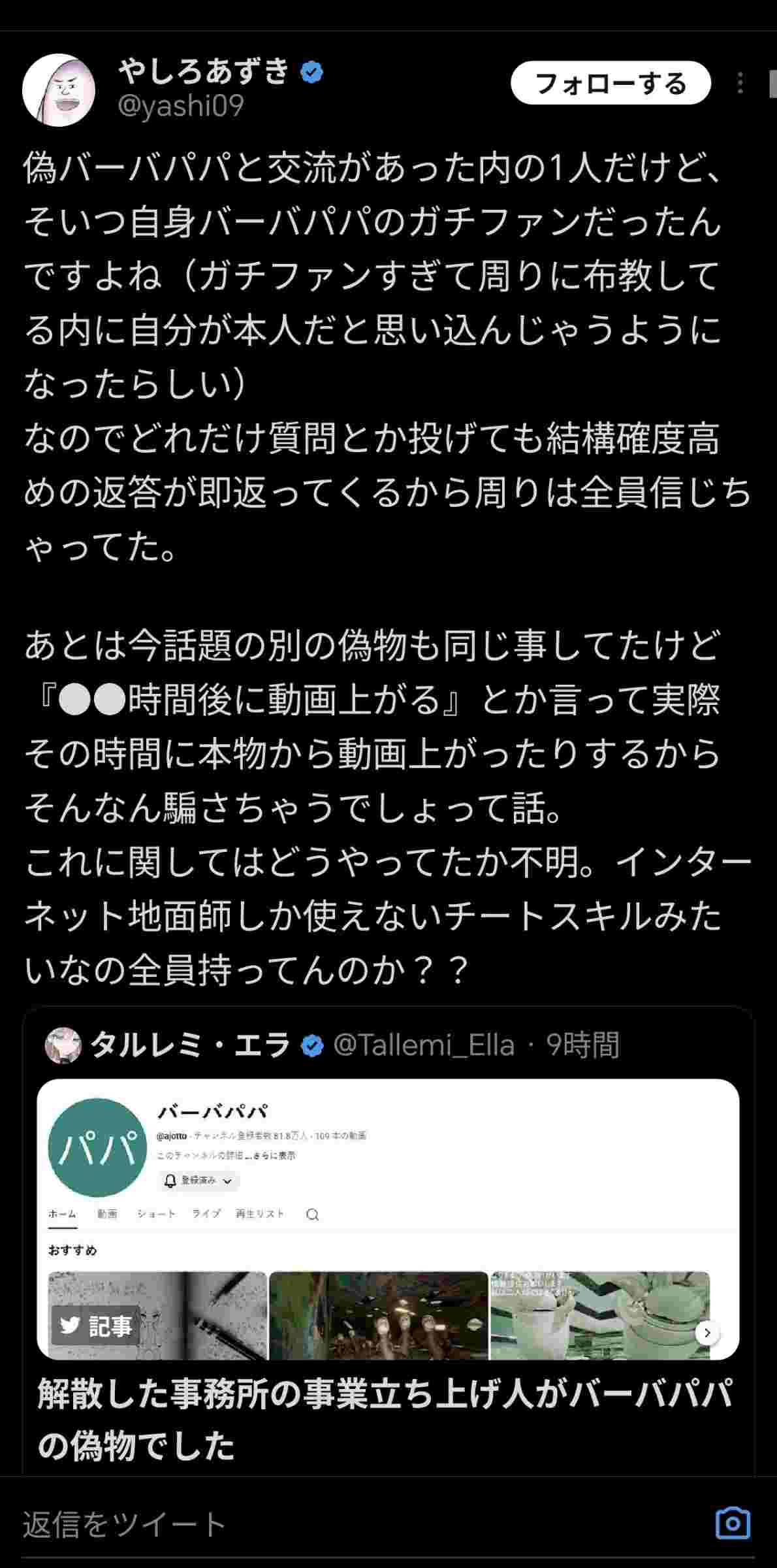Viewport: 777px width, 1568px height.
Task: Open the tweet overflow menu
Action: pos(740,83)
